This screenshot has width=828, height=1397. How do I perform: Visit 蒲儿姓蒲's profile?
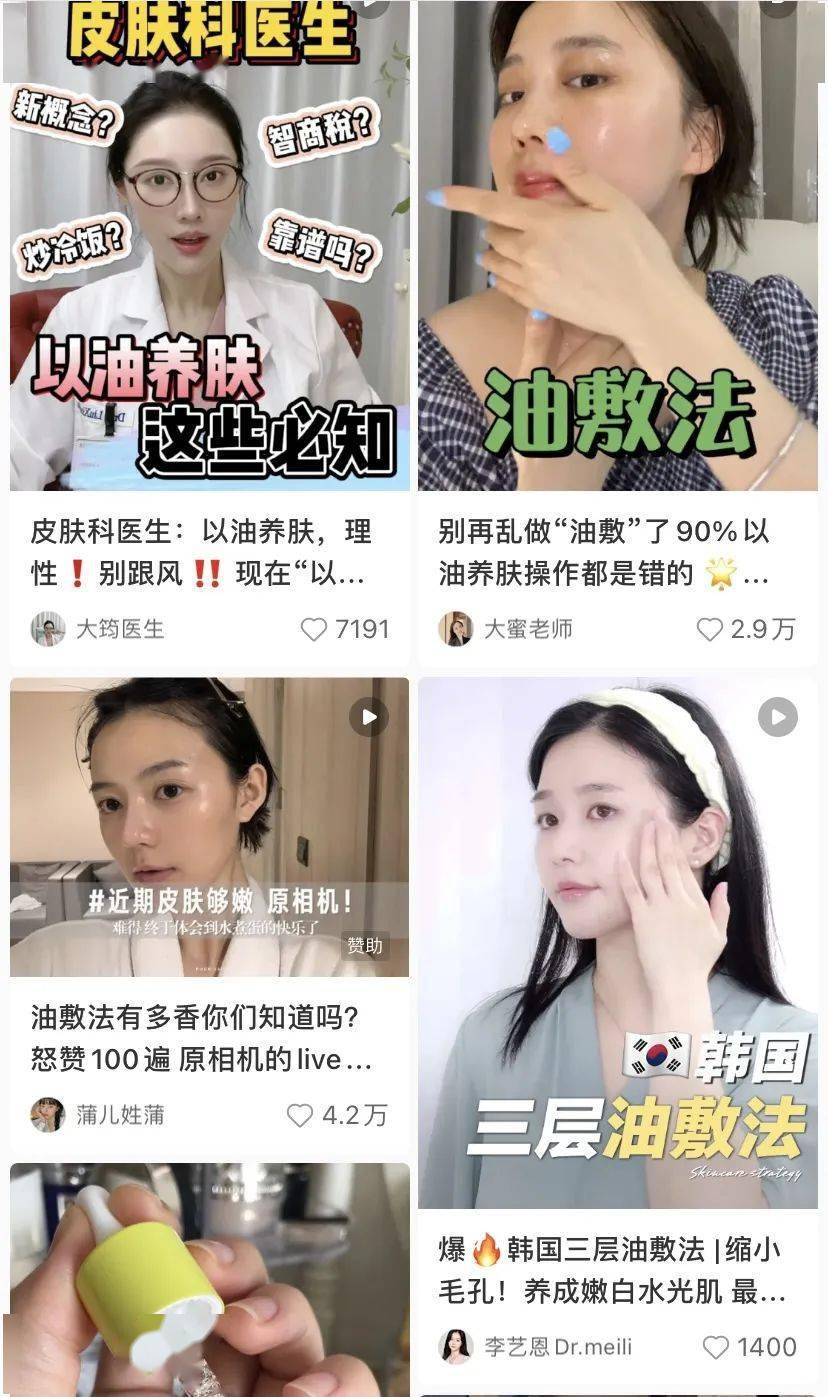pyautogui.click(x=98, y=1115)
